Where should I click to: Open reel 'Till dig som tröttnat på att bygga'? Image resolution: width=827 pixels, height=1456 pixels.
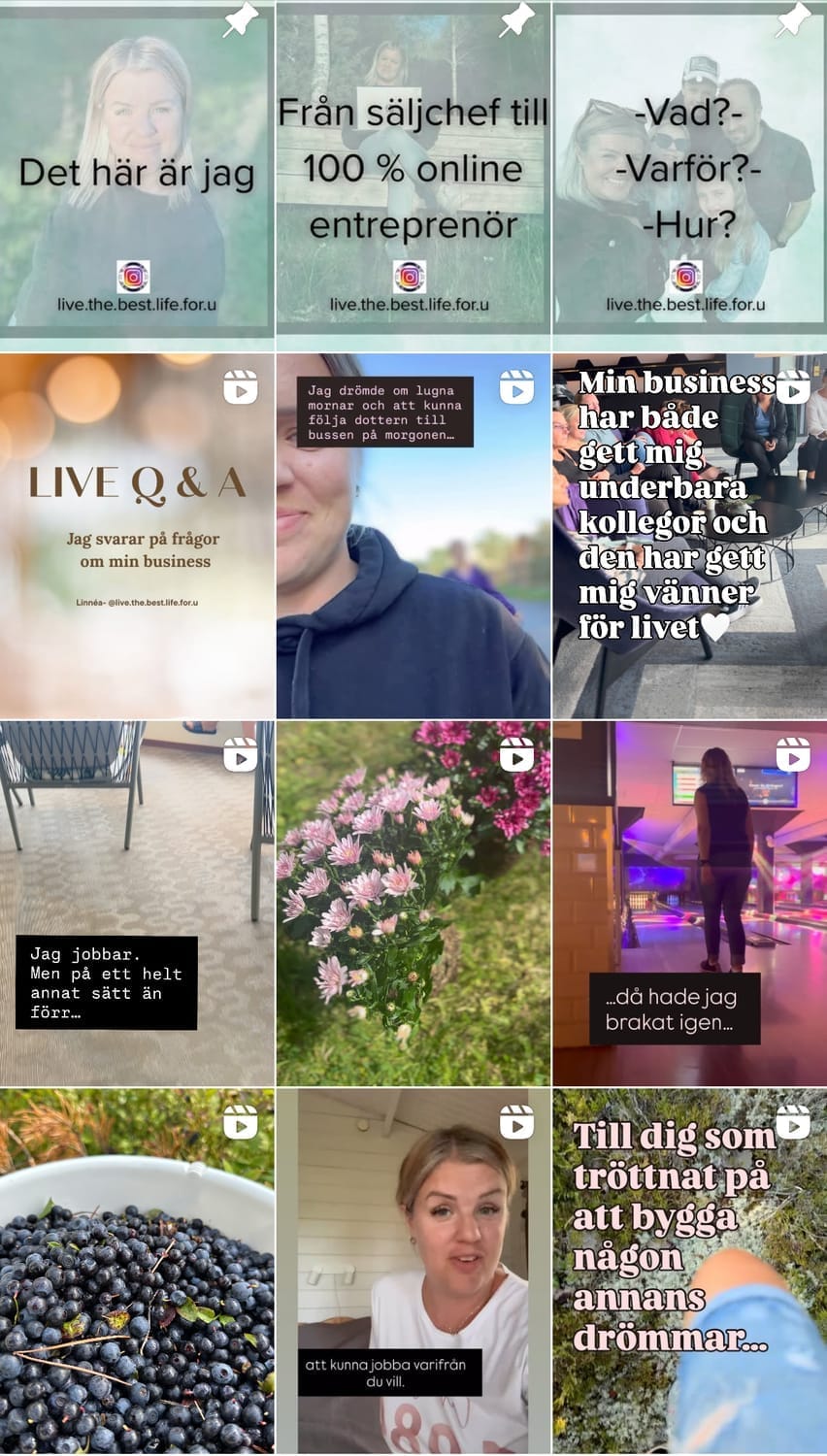coord(689,1272)
